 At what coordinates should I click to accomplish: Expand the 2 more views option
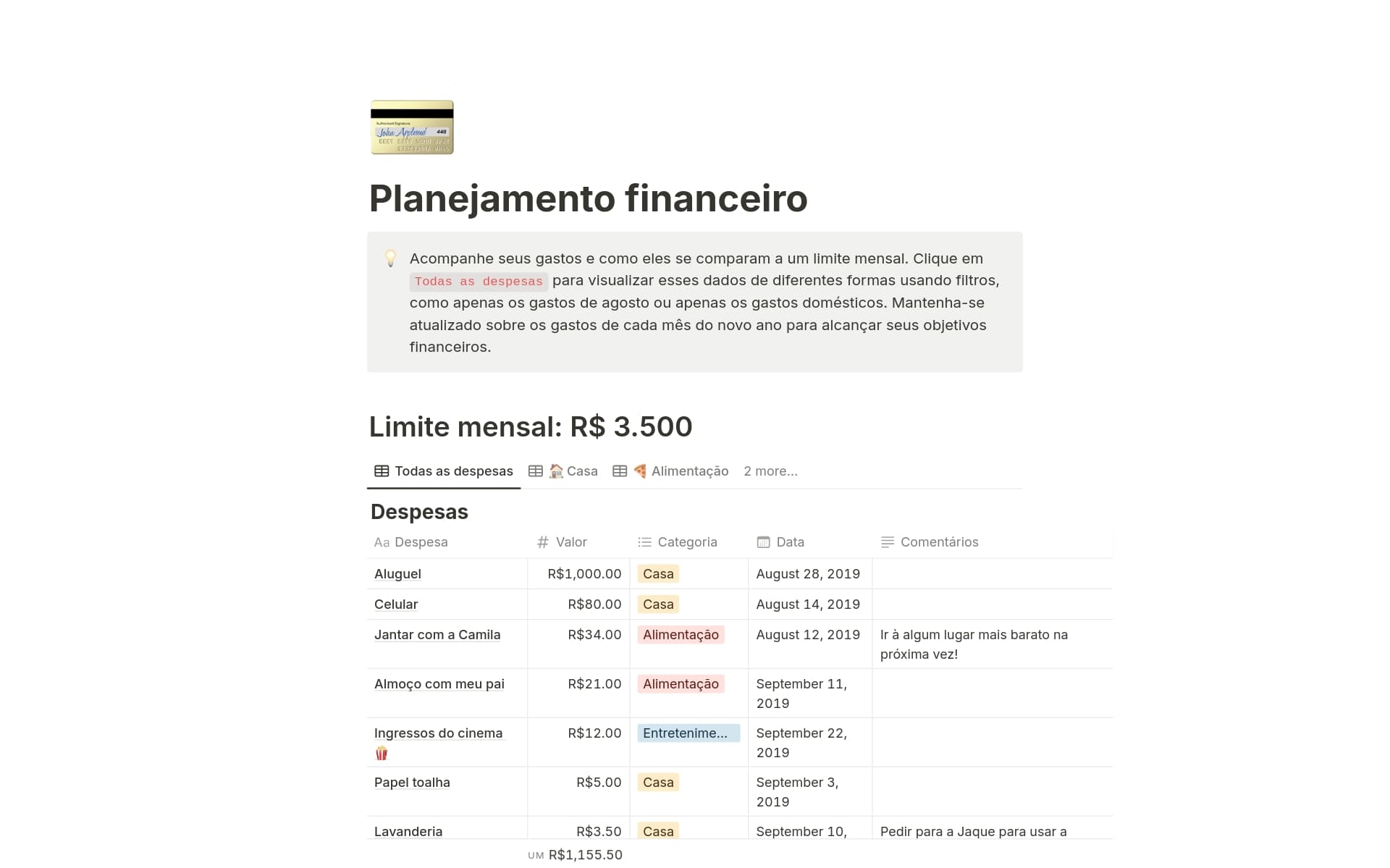(770, 471)
